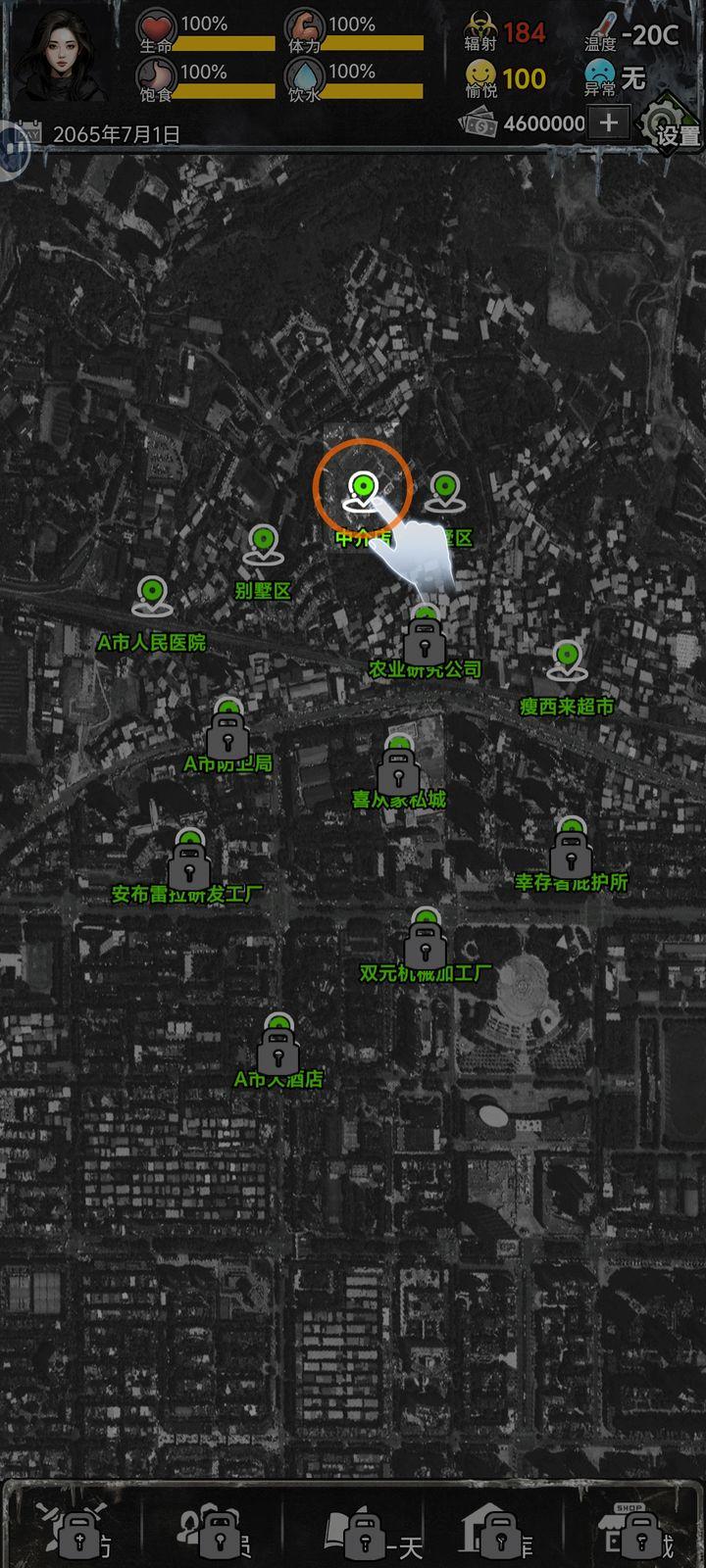The image size is (706, 1568).
Task: Tap the locked crossed-swords tab
Action: pyautogui.click(x=79, y=1535)
